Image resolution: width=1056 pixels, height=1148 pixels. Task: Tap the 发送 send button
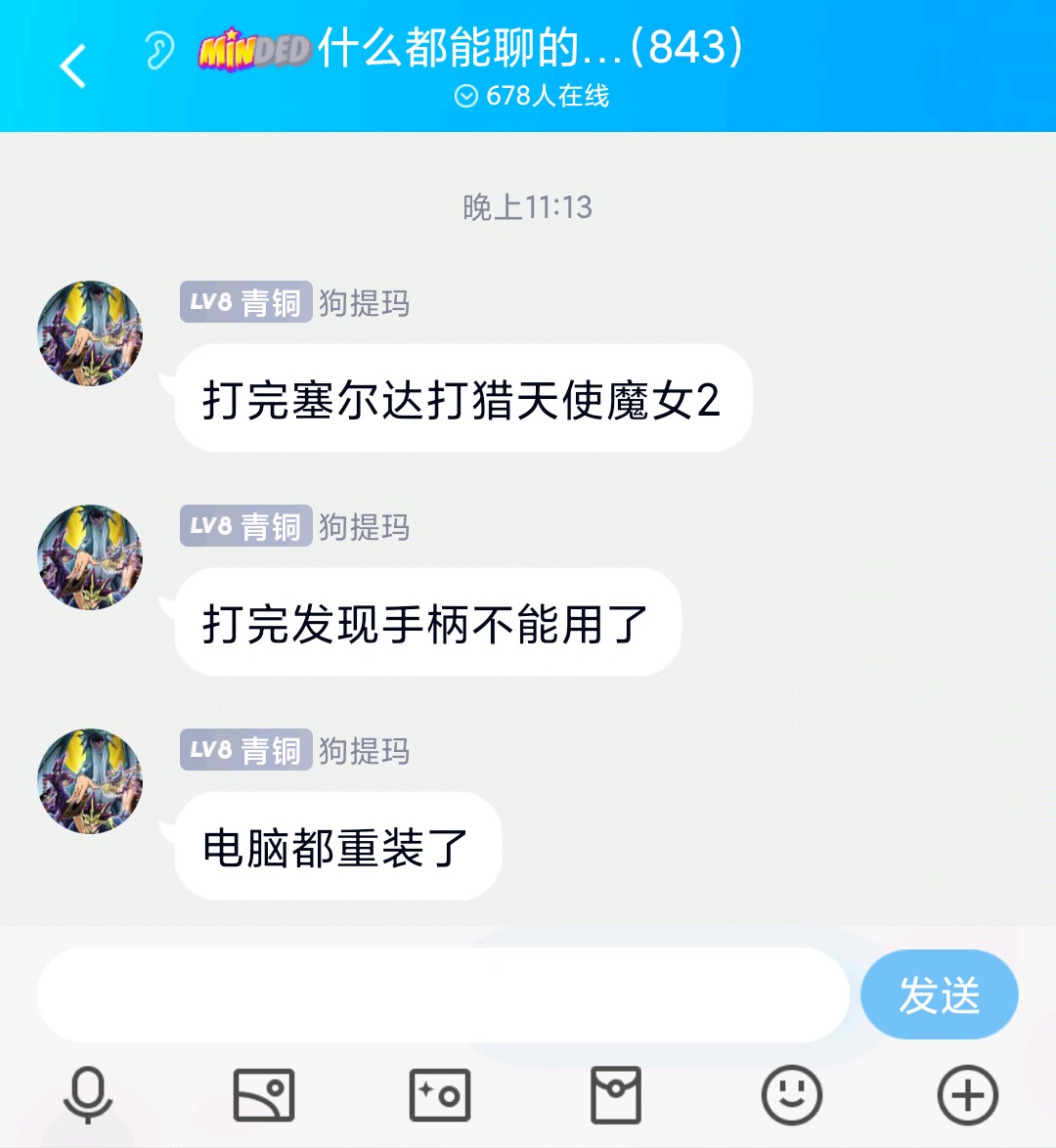point(939,994)
